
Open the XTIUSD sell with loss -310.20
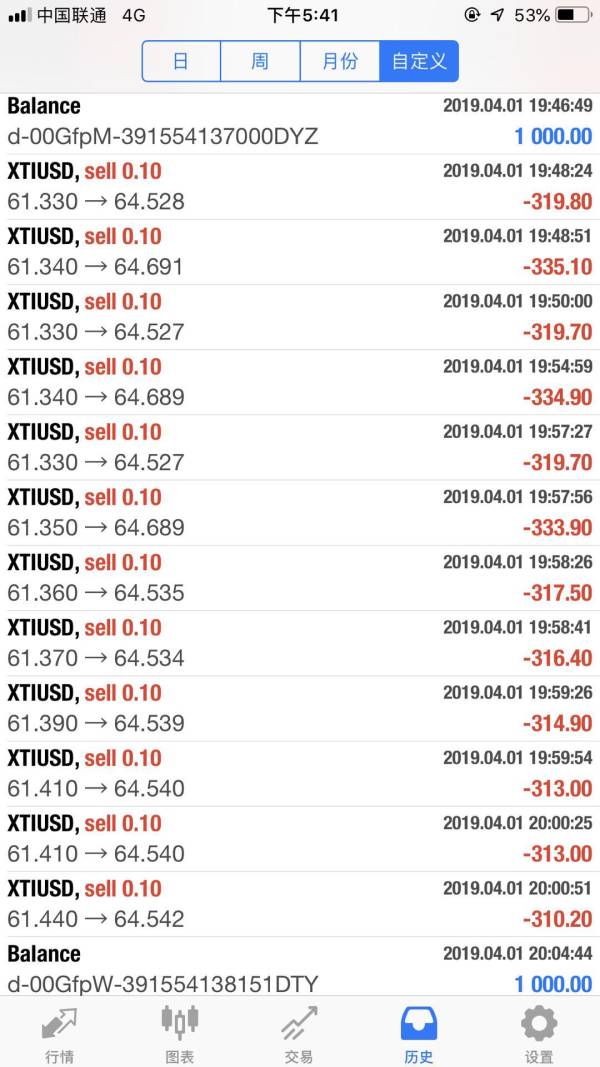click(300, 903)
